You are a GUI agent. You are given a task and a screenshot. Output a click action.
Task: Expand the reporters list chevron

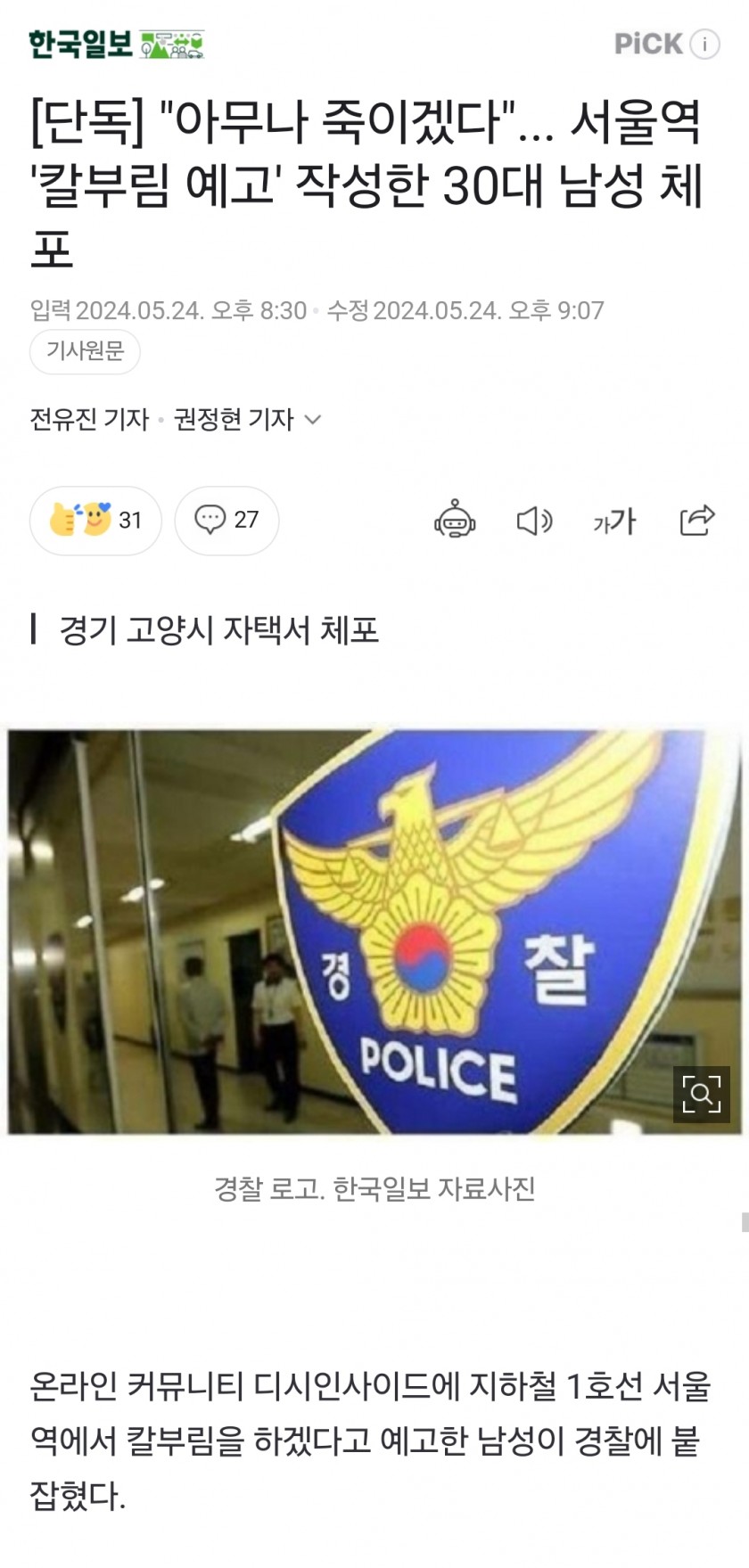(313, 419)
